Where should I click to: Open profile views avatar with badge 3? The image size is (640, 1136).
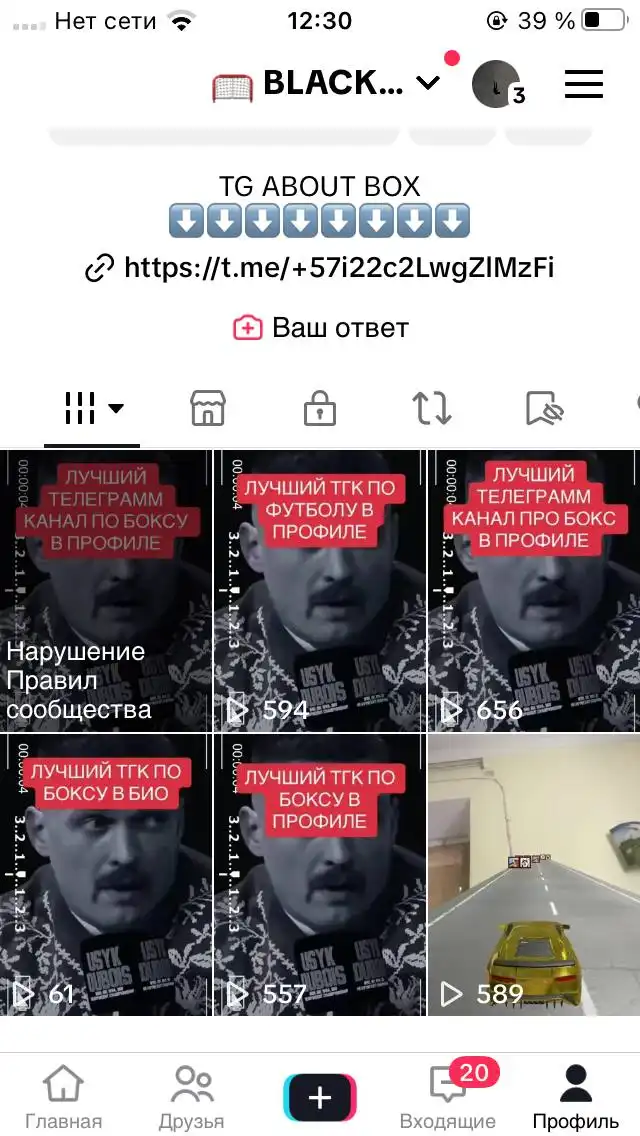coord(499,84)
